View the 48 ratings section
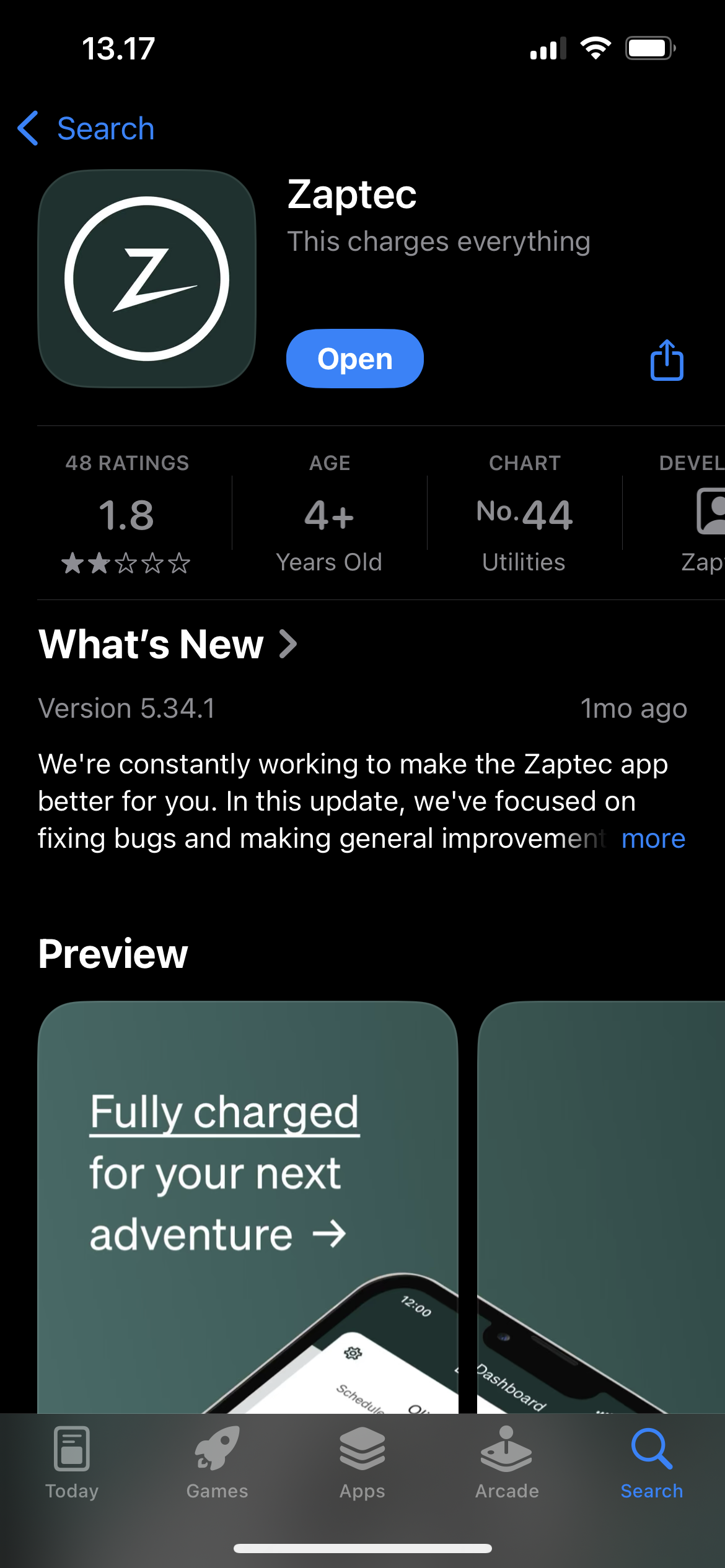 (127, 514)
